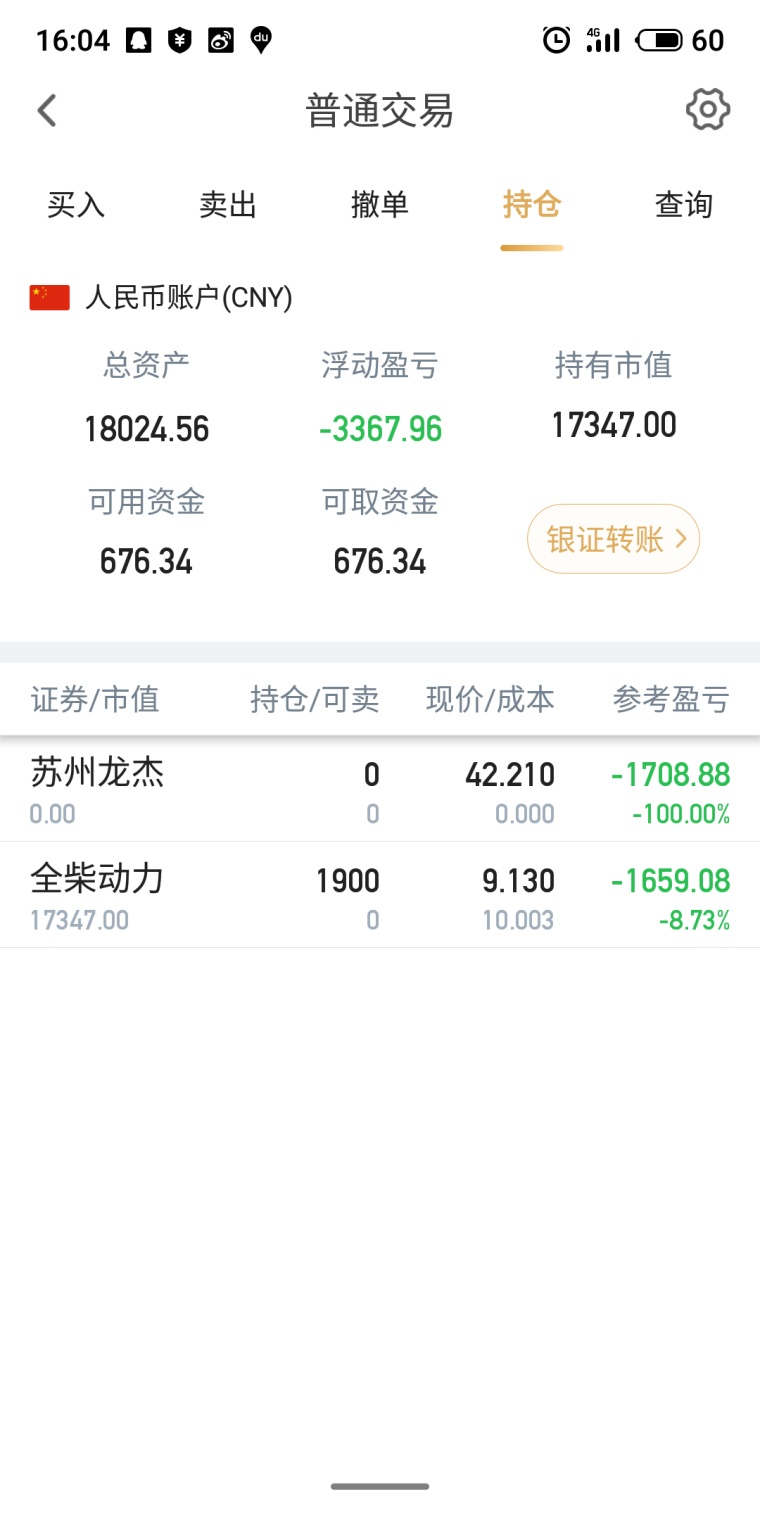The width and height of the screenshot is (760, 1520).
Task: Switch to the 卖出 tab
Action: (x=228, y=205)
